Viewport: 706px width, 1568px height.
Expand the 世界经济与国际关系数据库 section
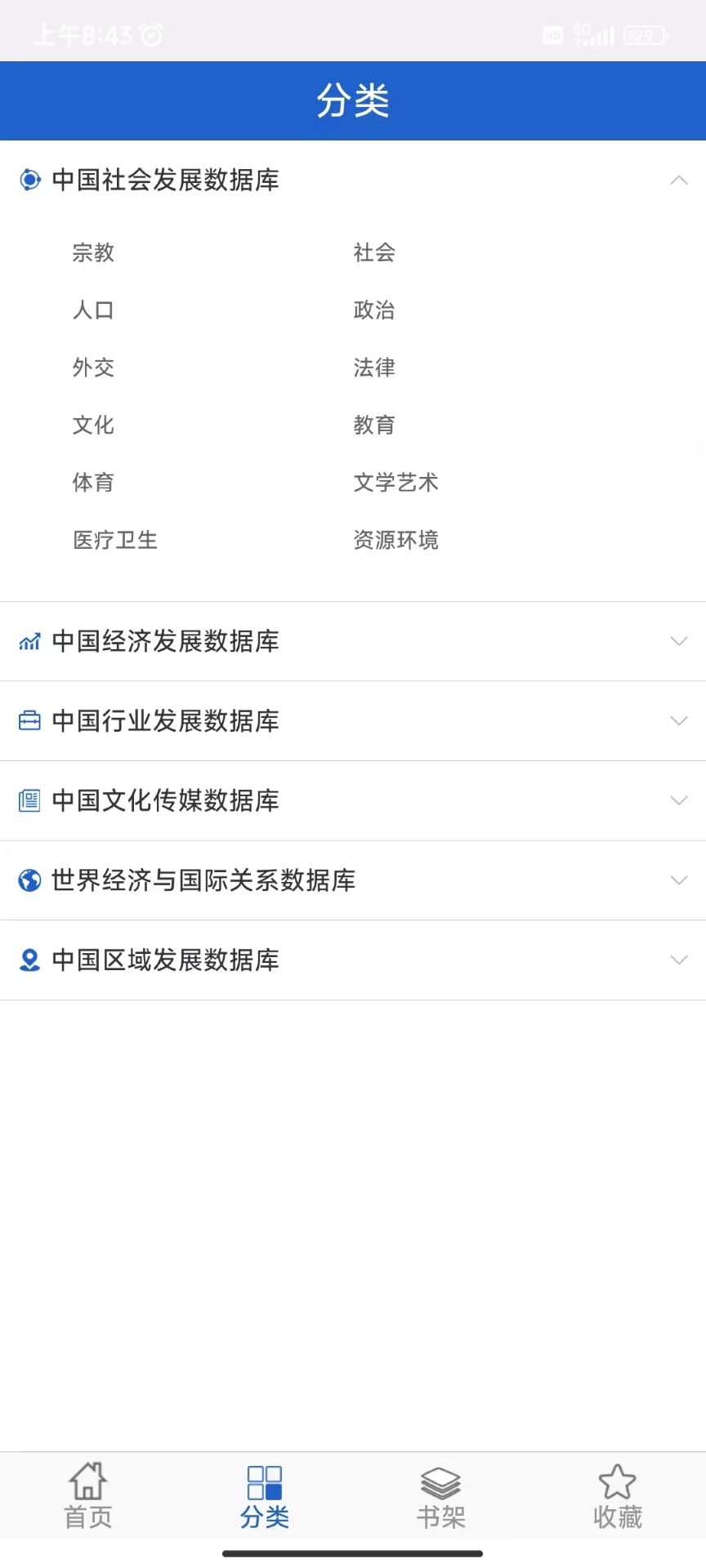pos(679,880)
